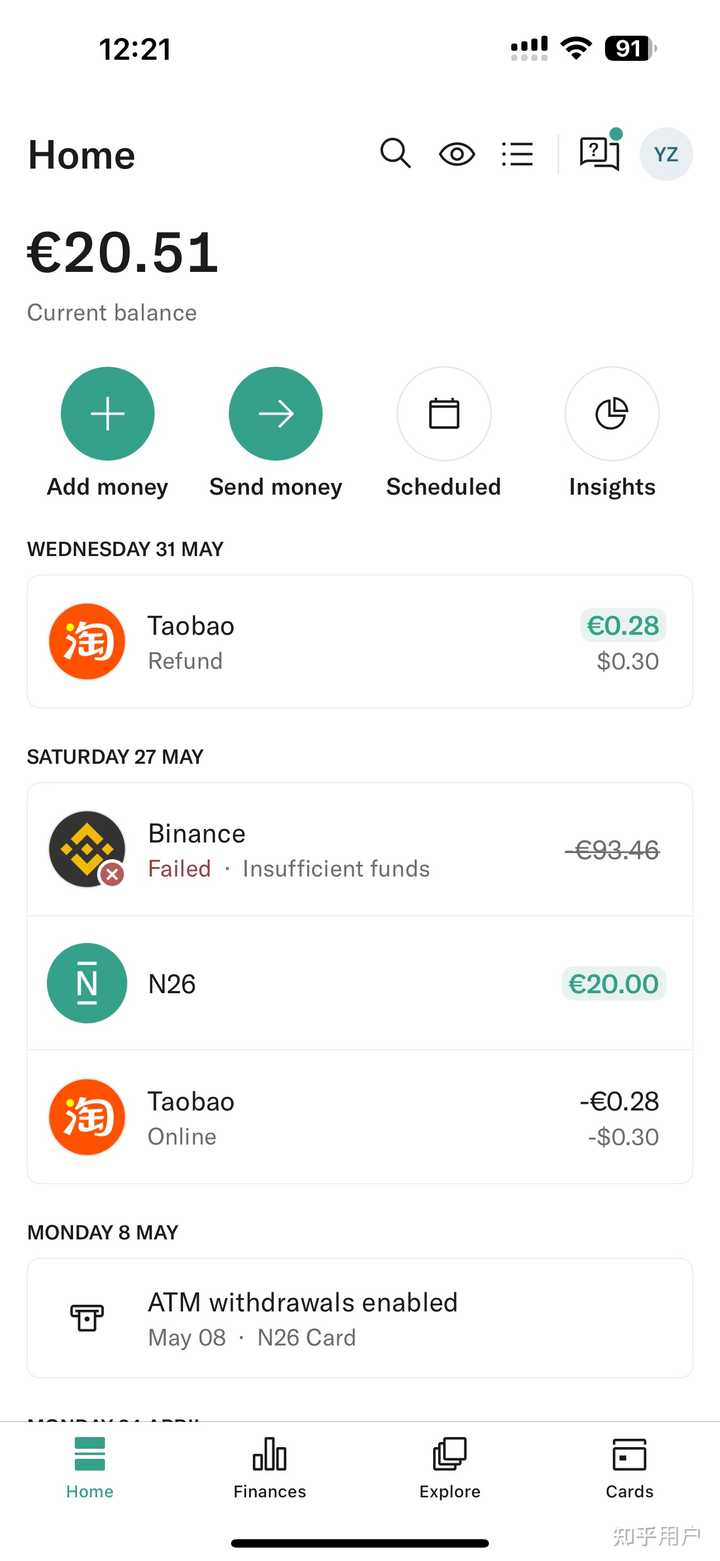Open the help chat icon
The height and width of the screenshot is (1561, 720).
(x=600, y=152)
